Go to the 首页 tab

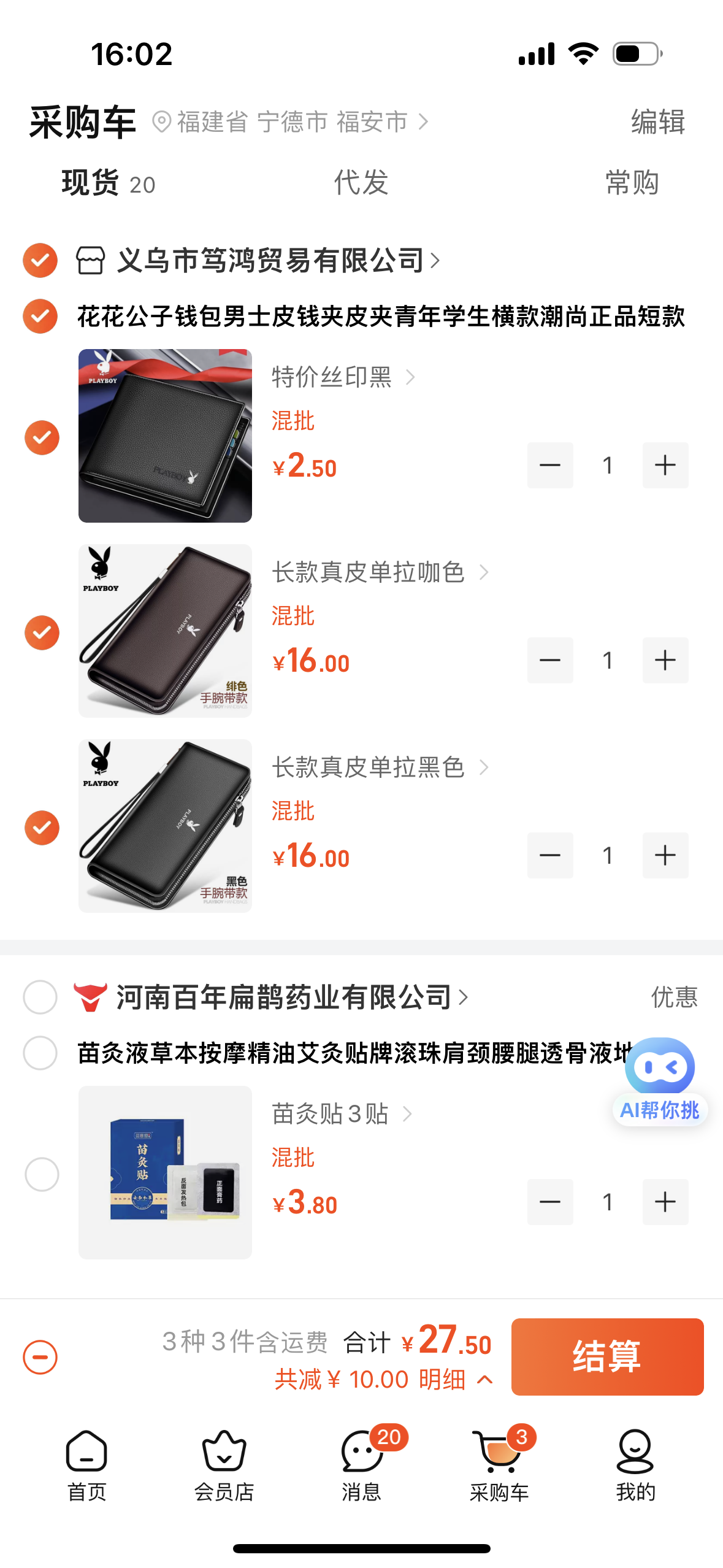[x=86, y=1466]
